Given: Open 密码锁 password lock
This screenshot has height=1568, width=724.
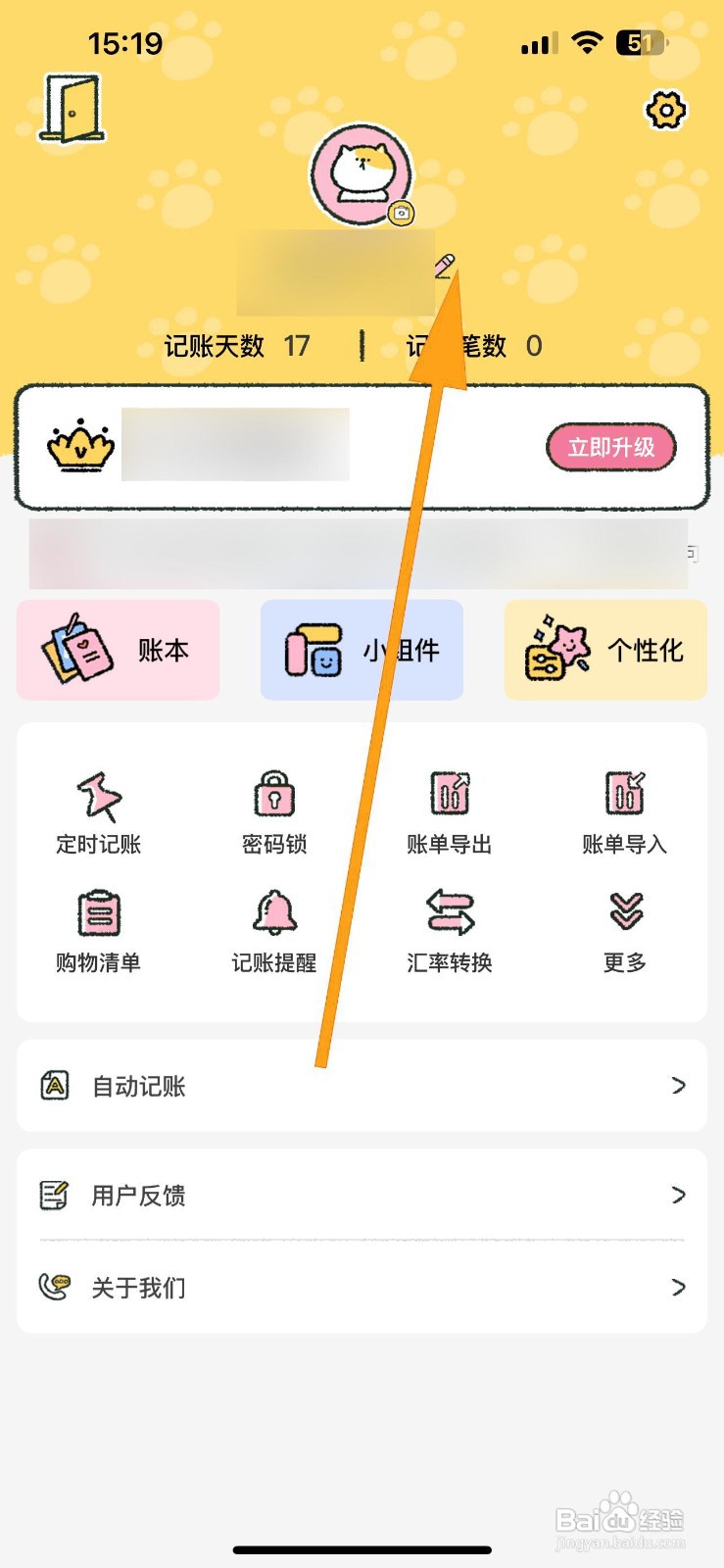Looking at the screenshot, I should (x=273, y=808).
